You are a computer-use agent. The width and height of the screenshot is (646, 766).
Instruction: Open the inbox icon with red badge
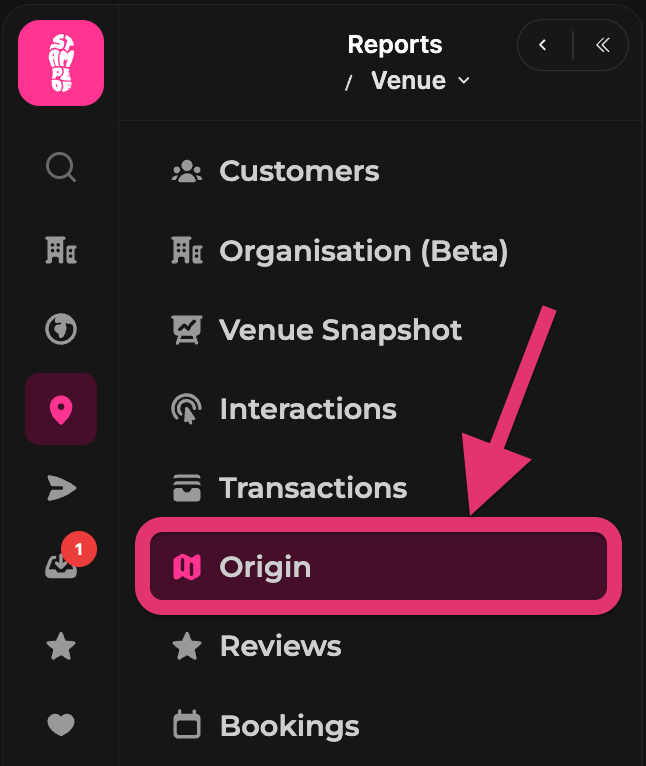(61, 566)
